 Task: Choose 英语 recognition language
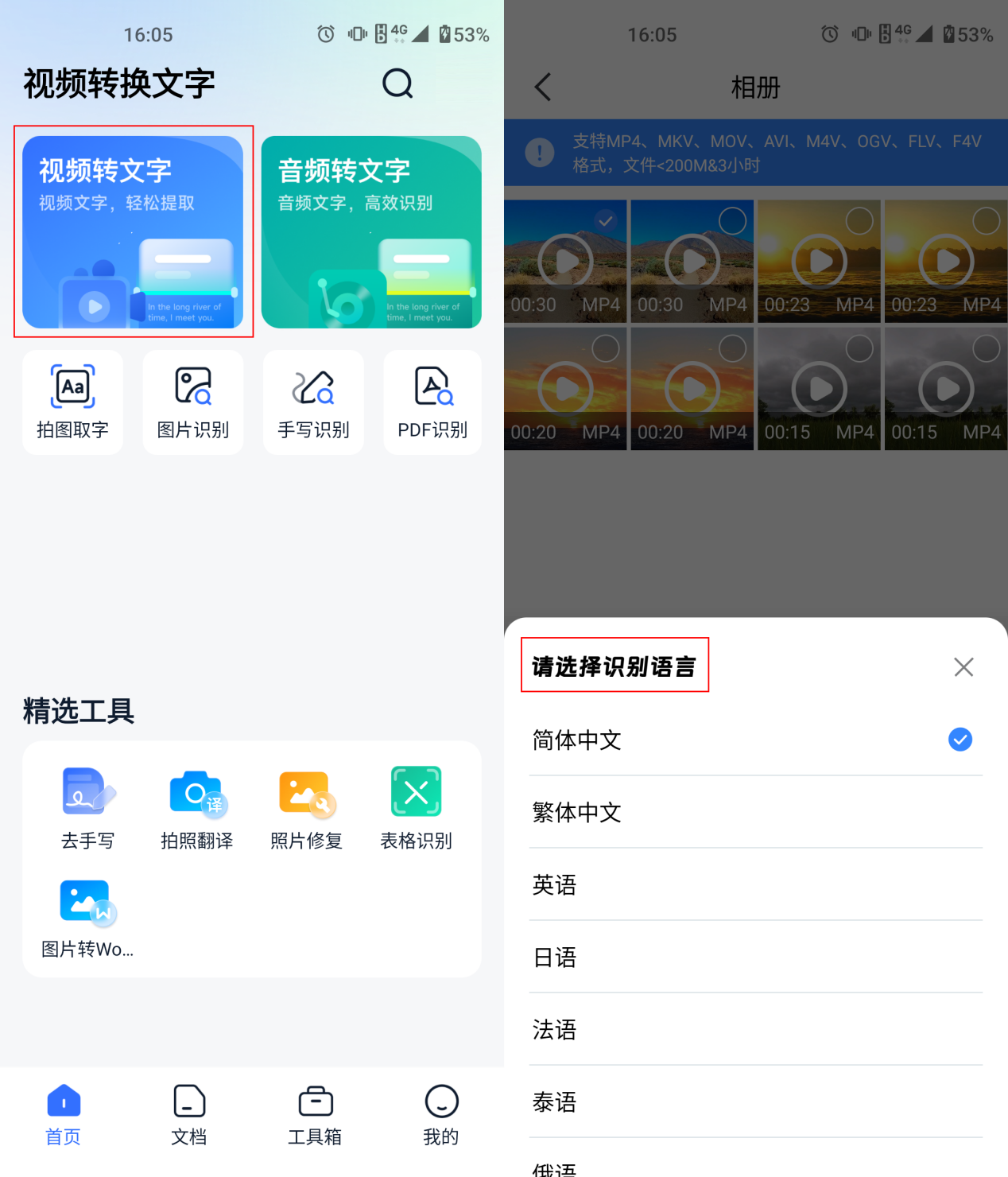(x=754, y=885)
